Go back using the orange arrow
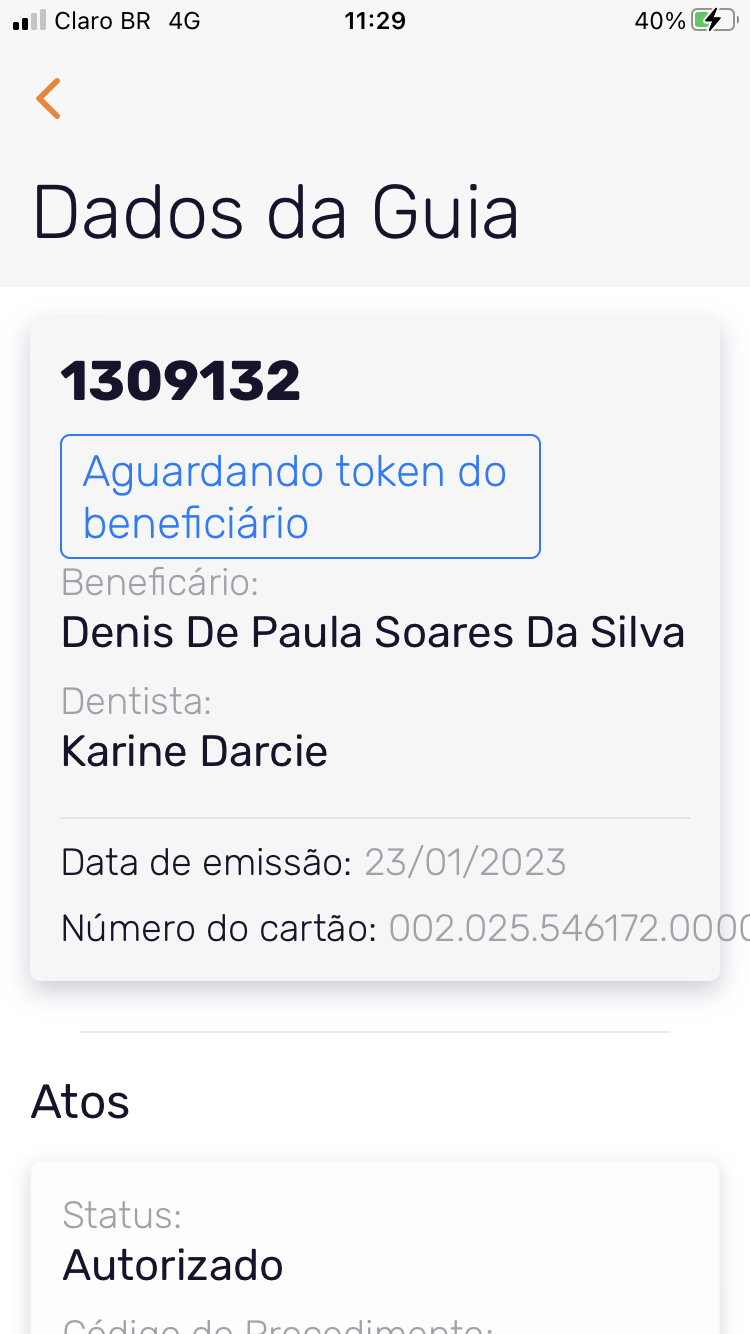Image resolution: width=750 pixels, height=1334 pixels. (x=48, y=99)
